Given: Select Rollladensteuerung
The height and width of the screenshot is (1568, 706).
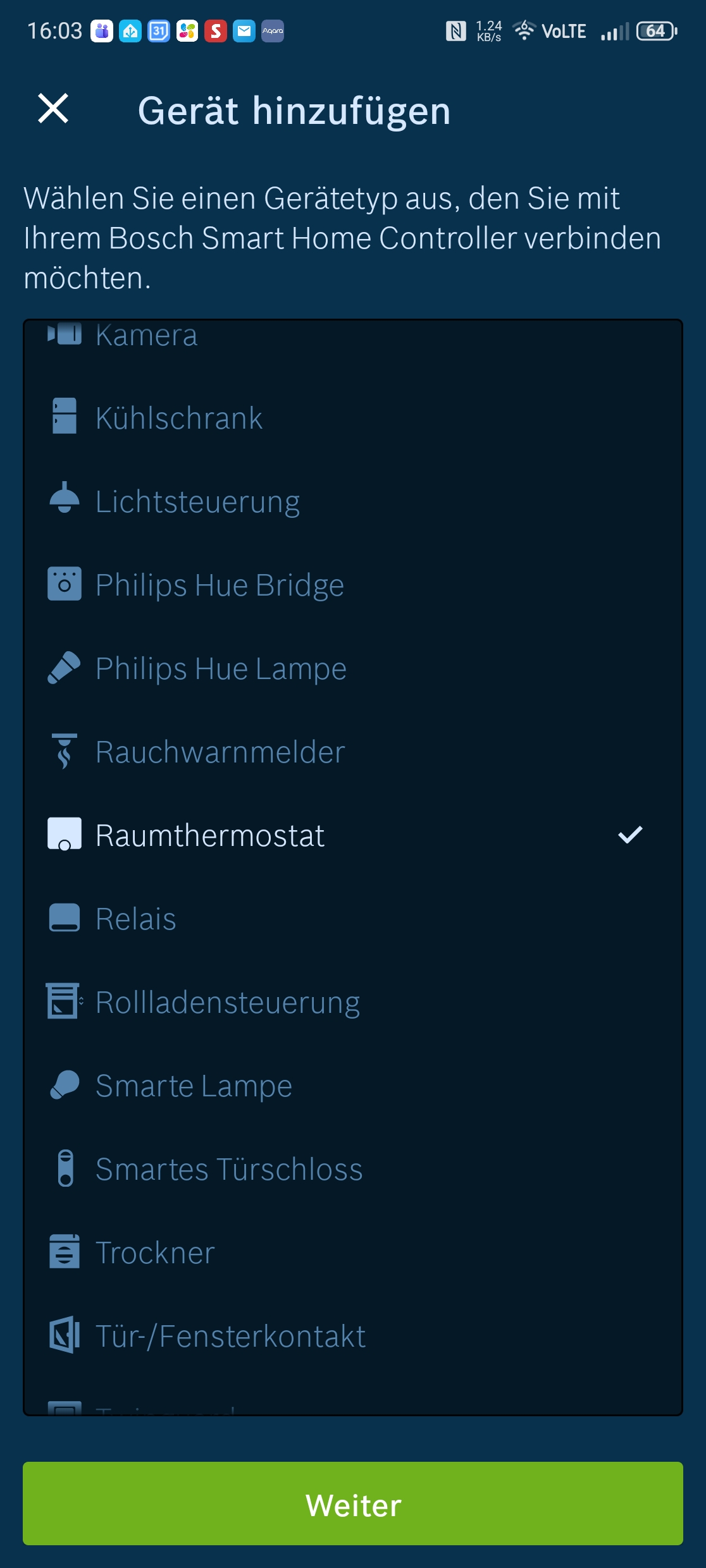Looking at the screenshot, I should 228,1002.
